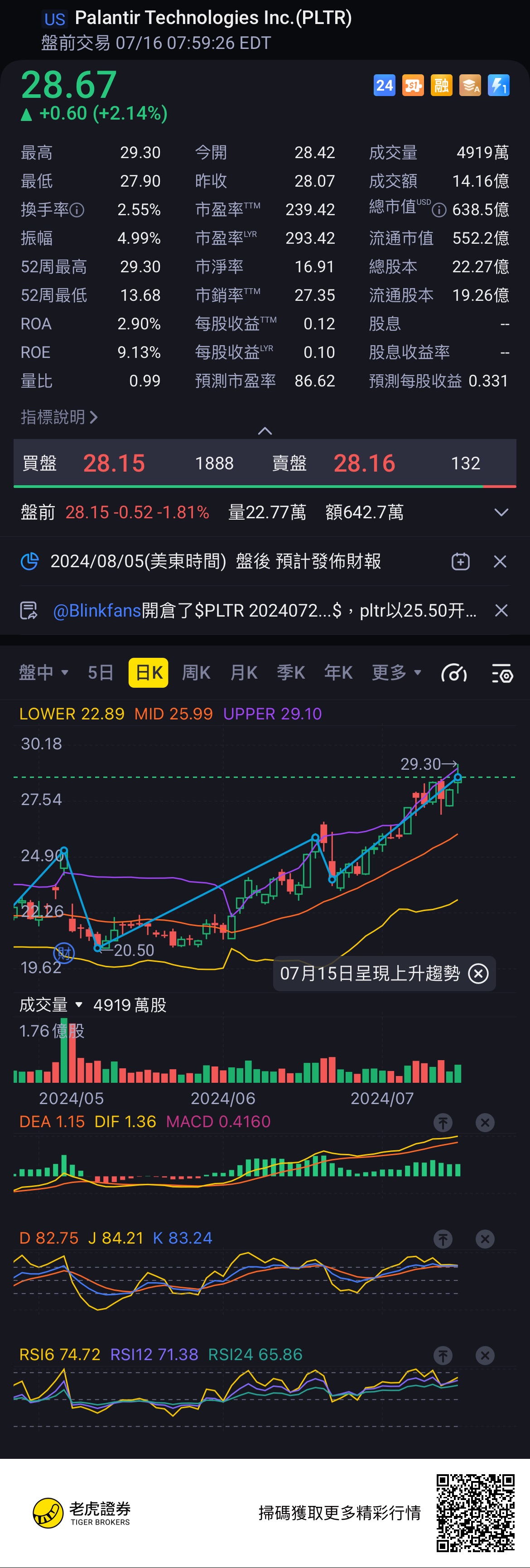Change the 成交量 sub-chart indicator

pyautogui.click(x=51, y=1005)
